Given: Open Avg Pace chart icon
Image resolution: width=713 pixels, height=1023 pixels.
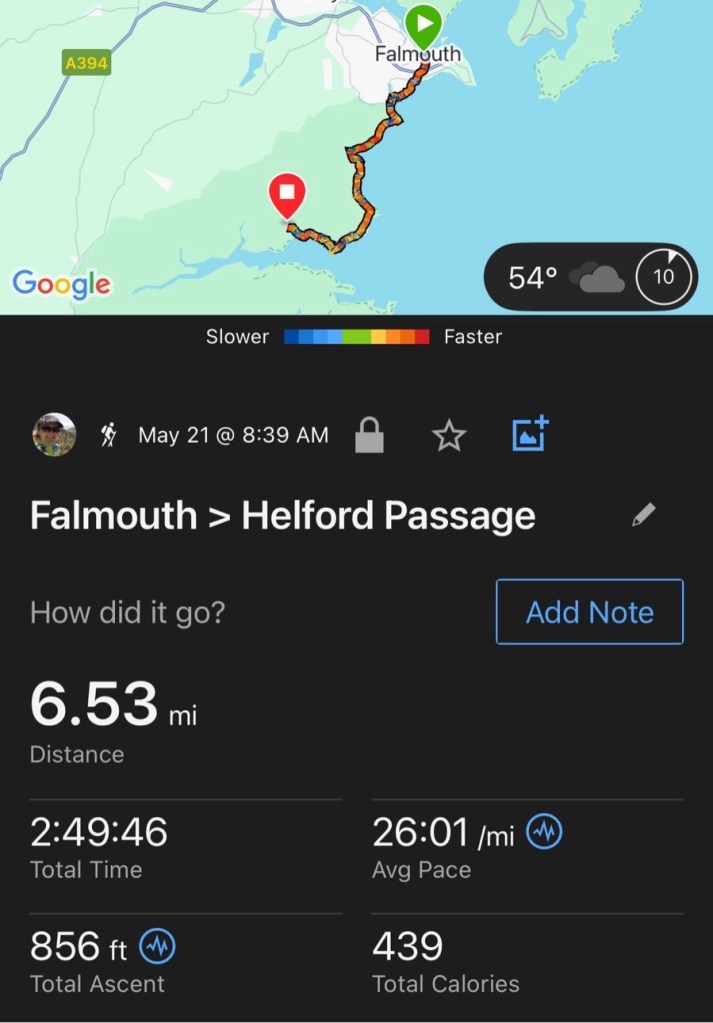Looking at the screenshot, I should tap(545, 832).
